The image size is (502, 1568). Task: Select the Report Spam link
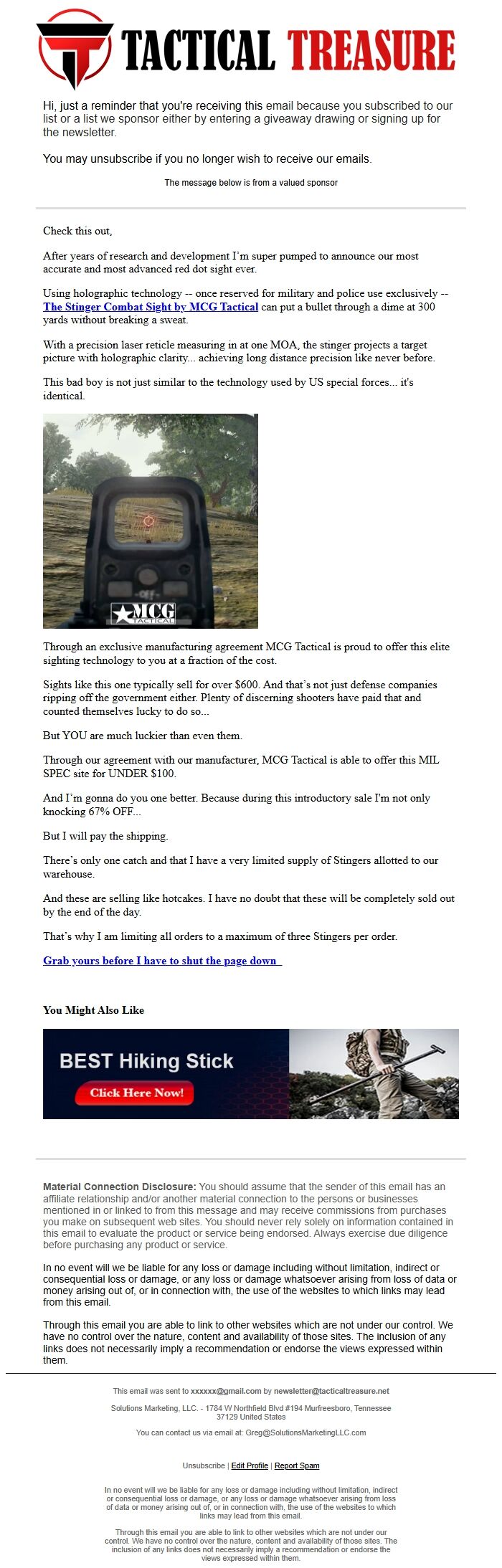click(x=297, y=1465)
